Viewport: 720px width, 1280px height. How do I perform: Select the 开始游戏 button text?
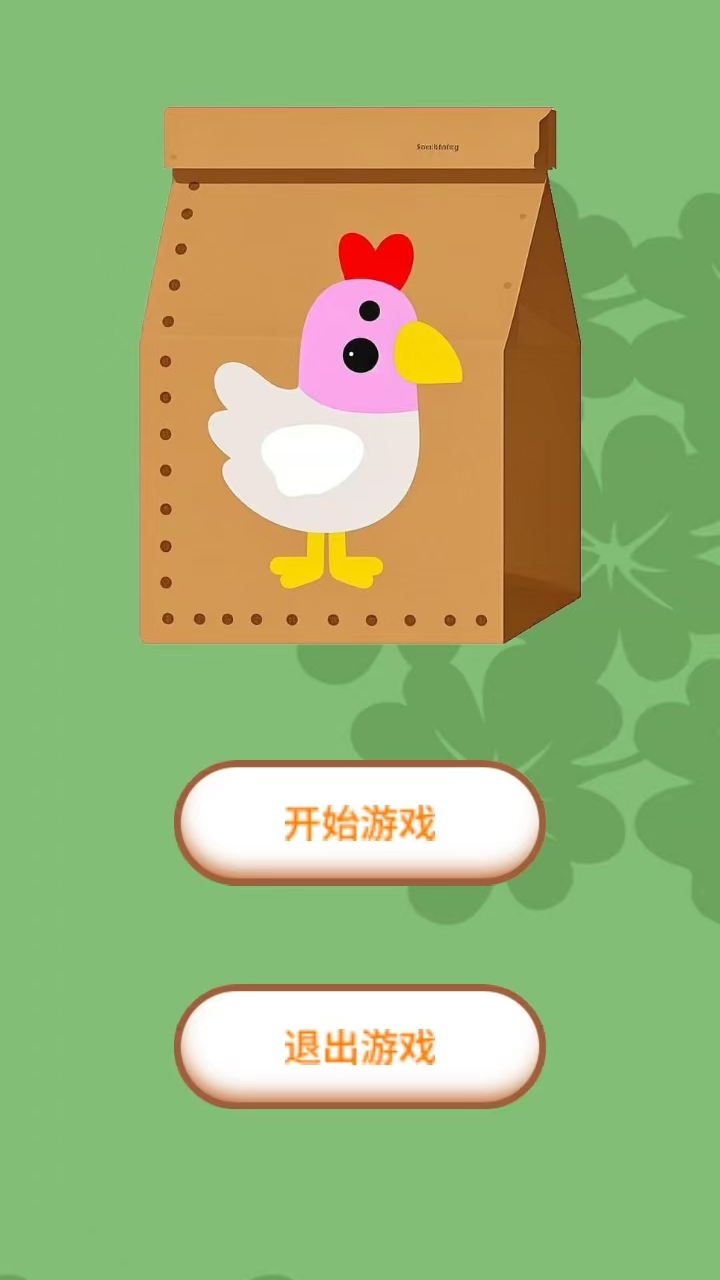(359, 820)
